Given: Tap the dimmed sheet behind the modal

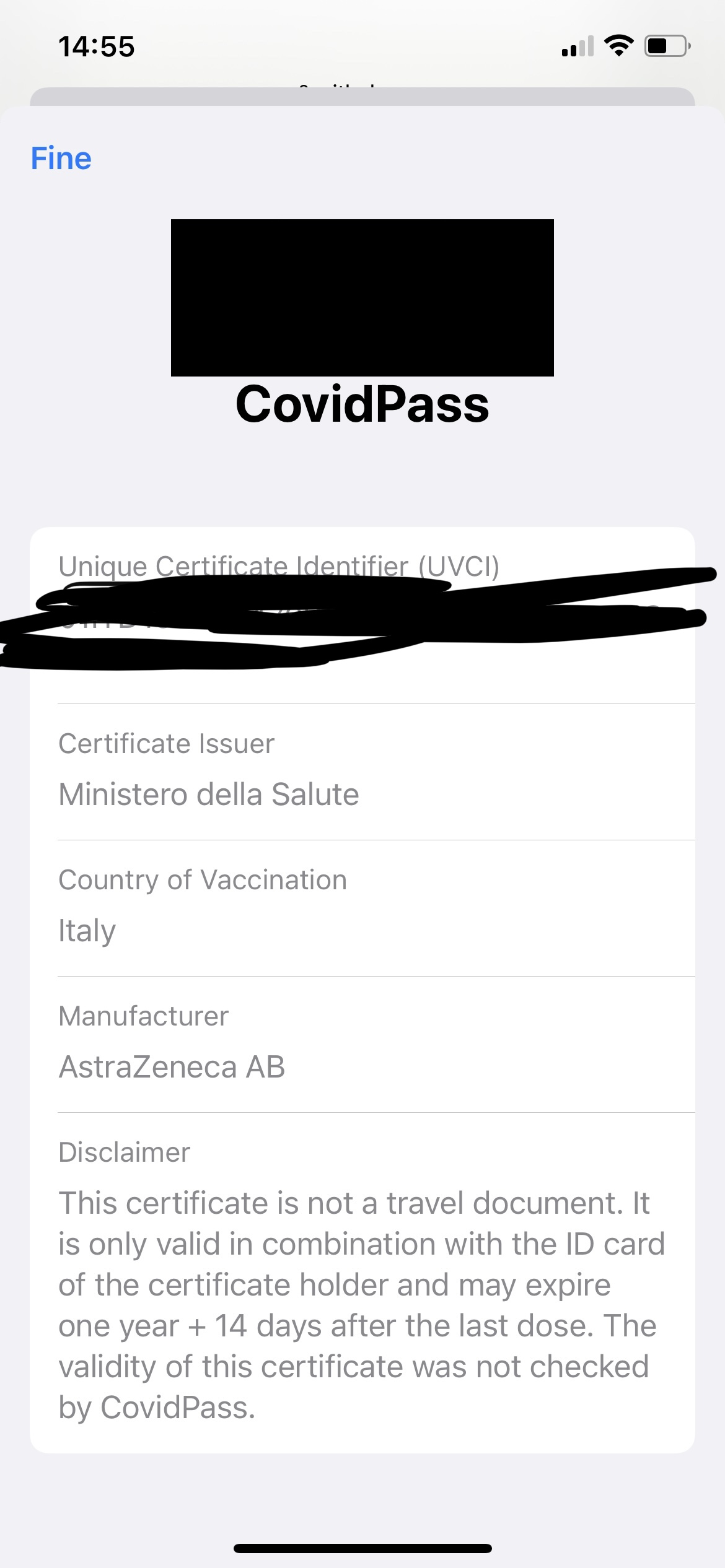Looking at the screenshot, I should click(362, 93).
